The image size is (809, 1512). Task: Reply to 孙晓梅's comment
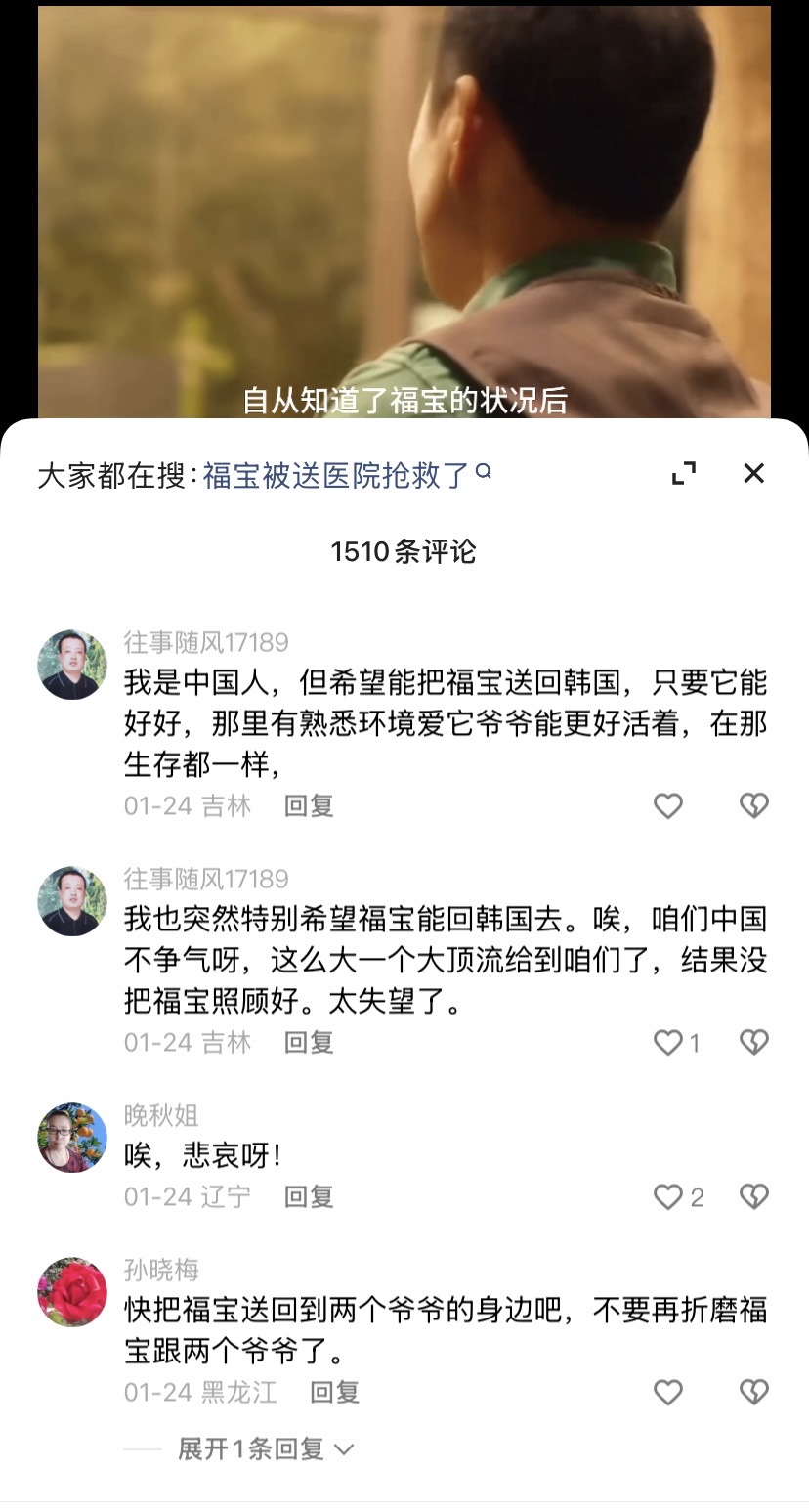(x=335, y=1393)
